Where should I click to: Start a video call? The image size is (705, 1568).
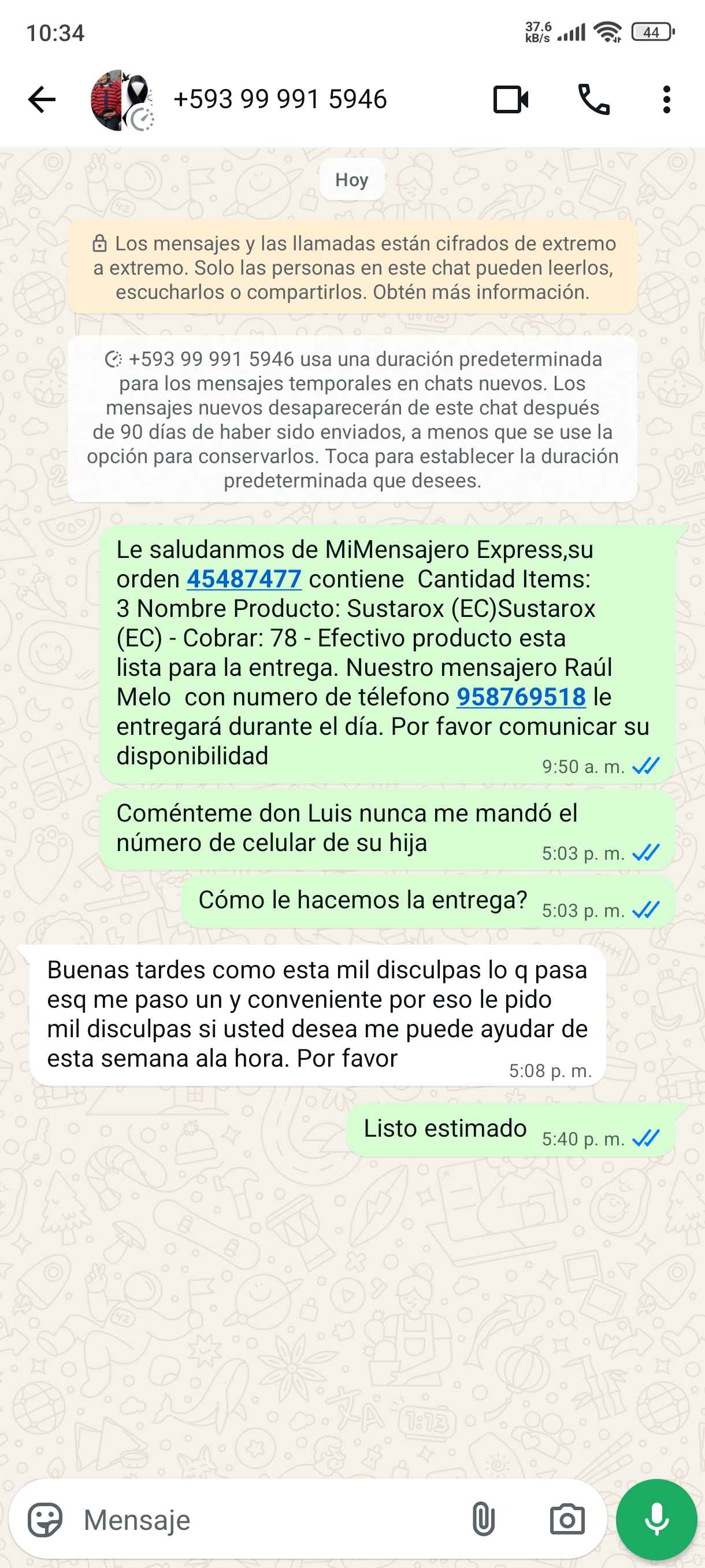[x=510, y=100]
